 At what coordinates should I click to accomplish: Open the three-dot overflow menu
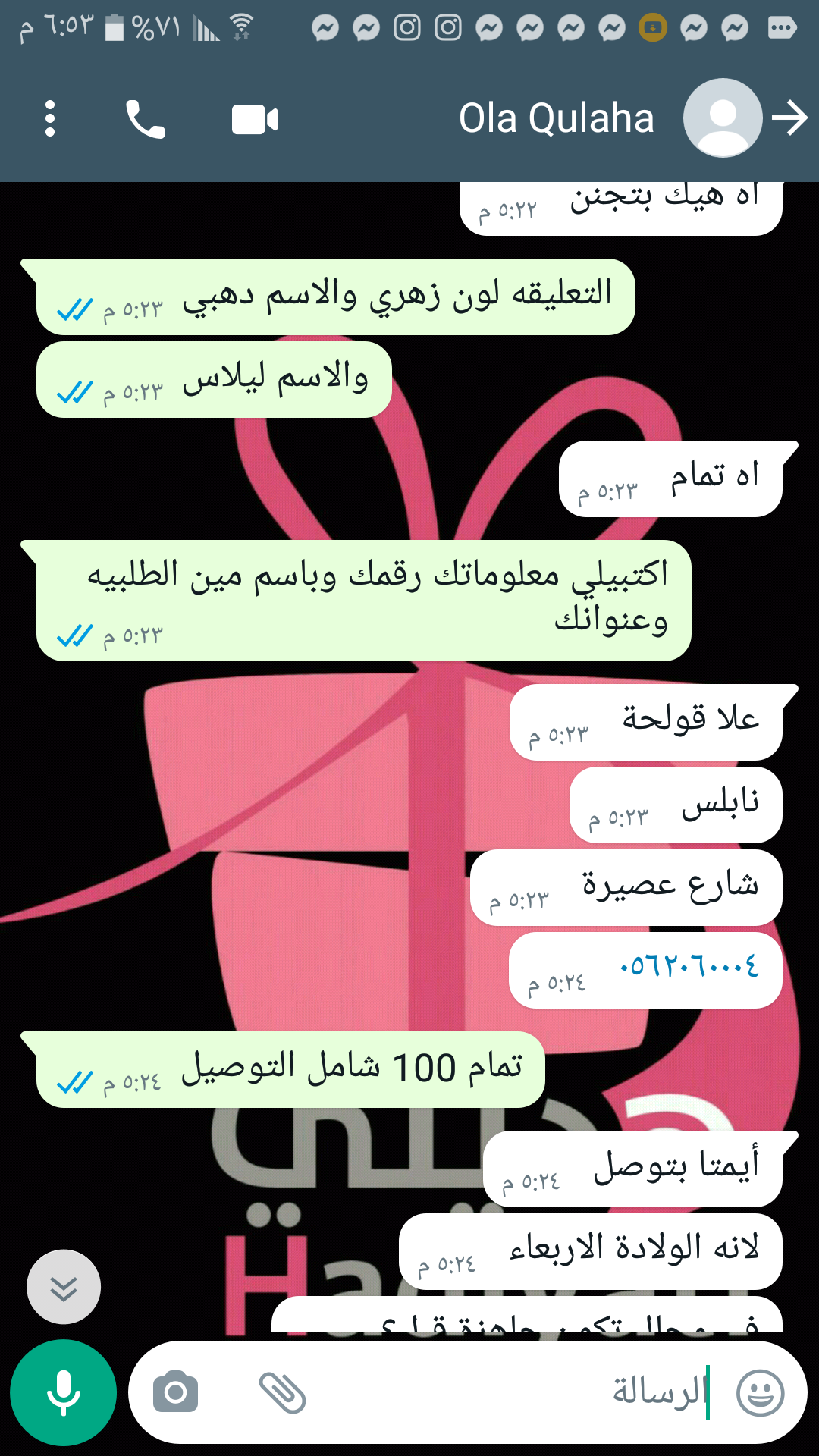(50, 119)
